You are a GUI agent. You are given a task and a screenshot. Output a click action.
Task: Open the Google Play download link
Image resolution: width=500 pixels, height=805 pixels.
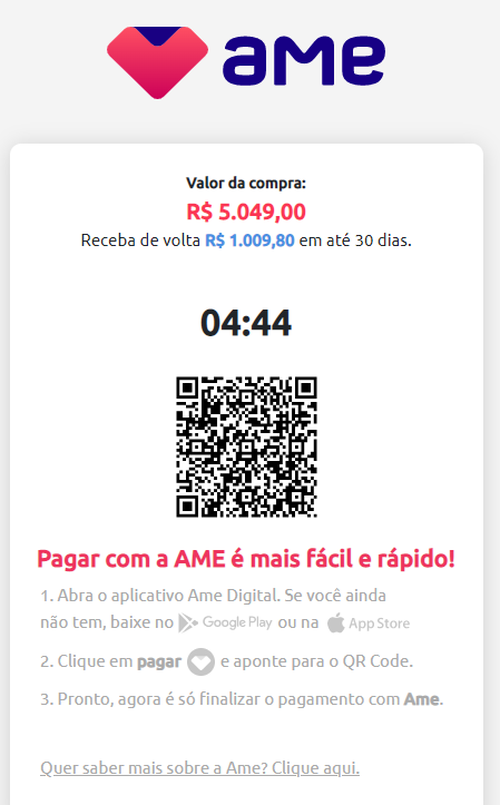pos(225,623)
